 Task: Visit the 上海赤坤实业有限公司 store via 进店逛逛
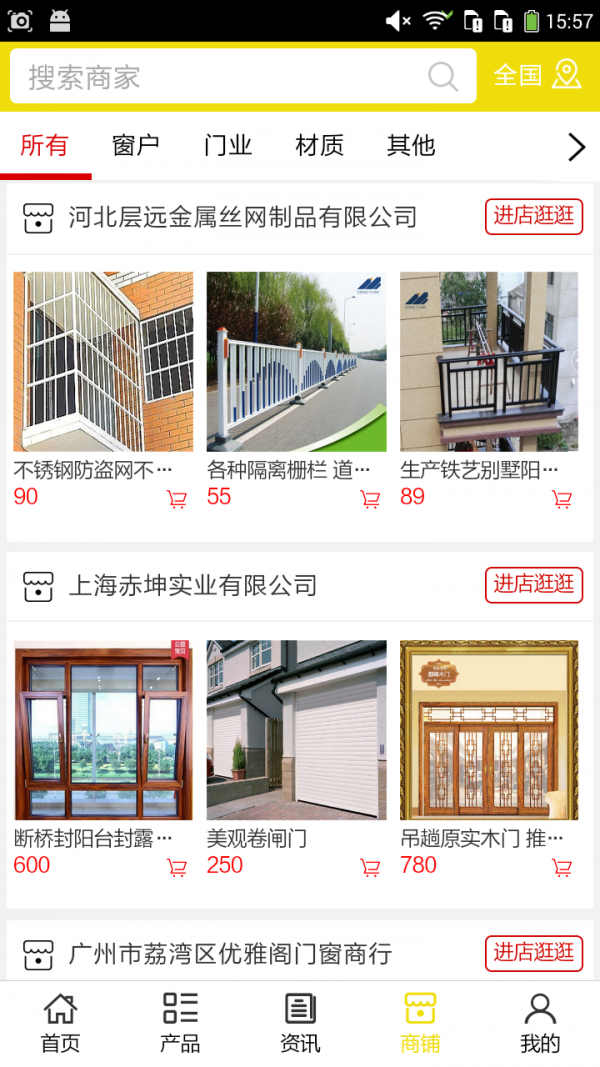pyautogui.click(x=534, y=584)
